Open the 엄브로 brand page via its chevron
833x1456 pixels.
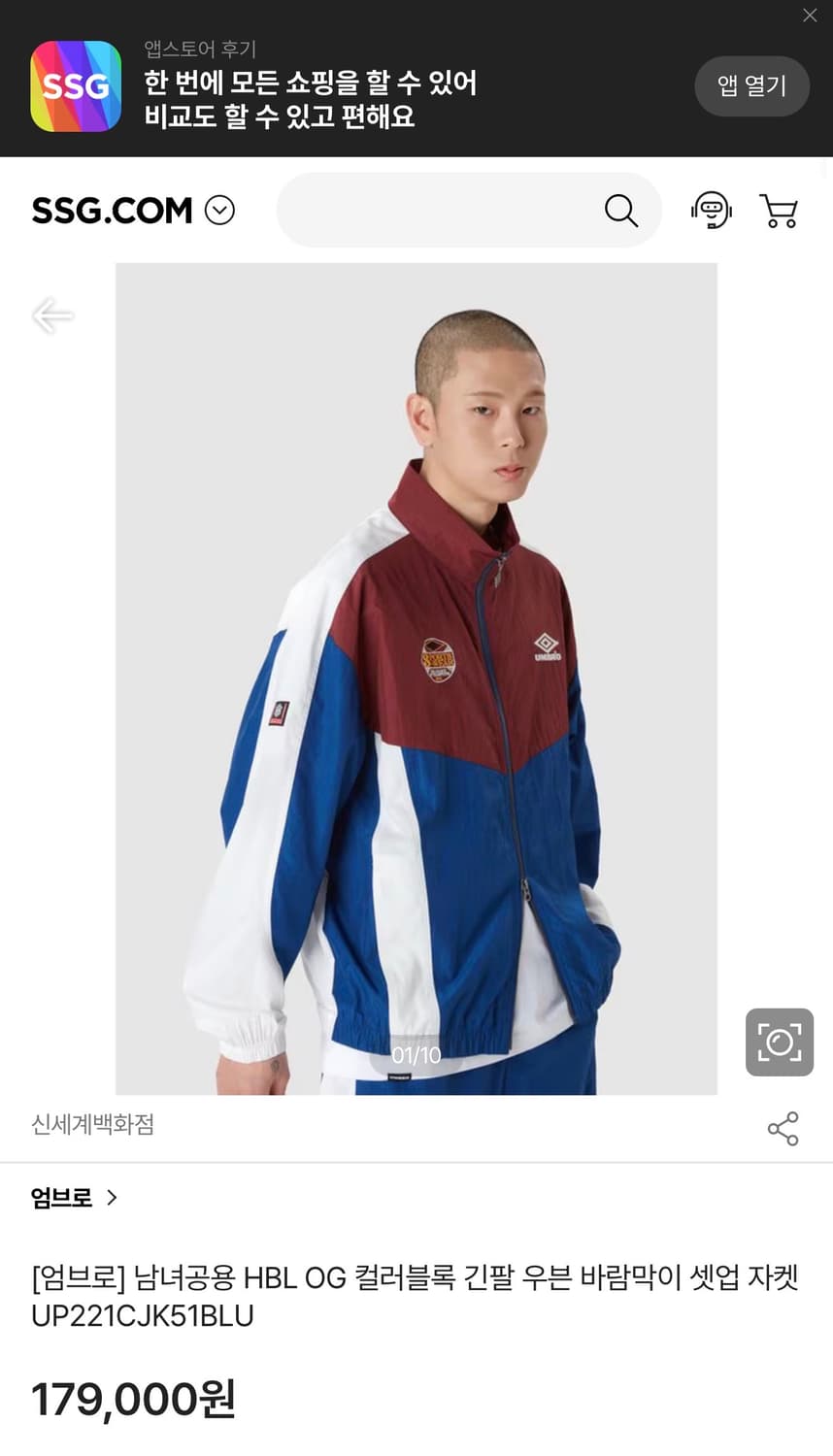pyautogui.click(x=113, y=1198)
